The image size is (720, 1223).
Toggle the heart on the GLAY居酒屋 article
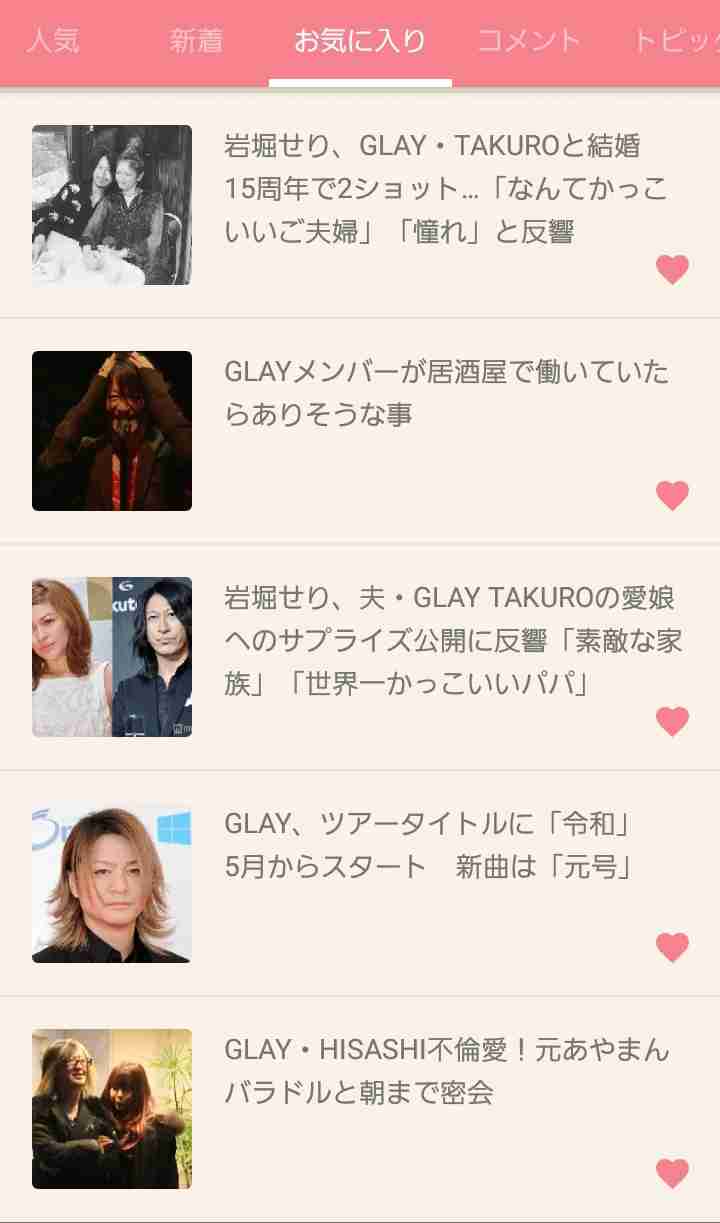click(672, 493)
